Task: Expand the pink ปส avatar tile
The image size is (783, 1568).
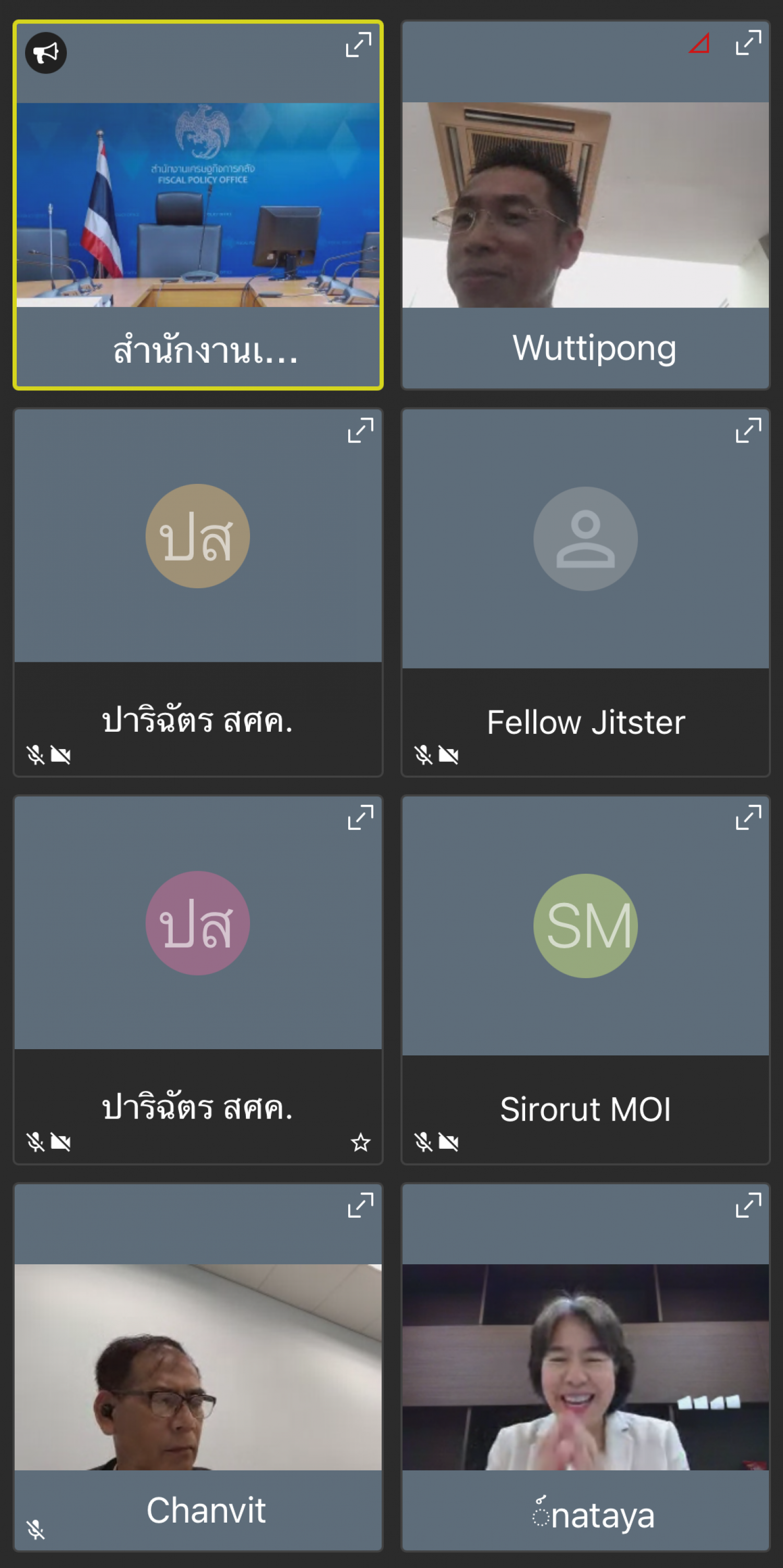Action: [361, 817]
